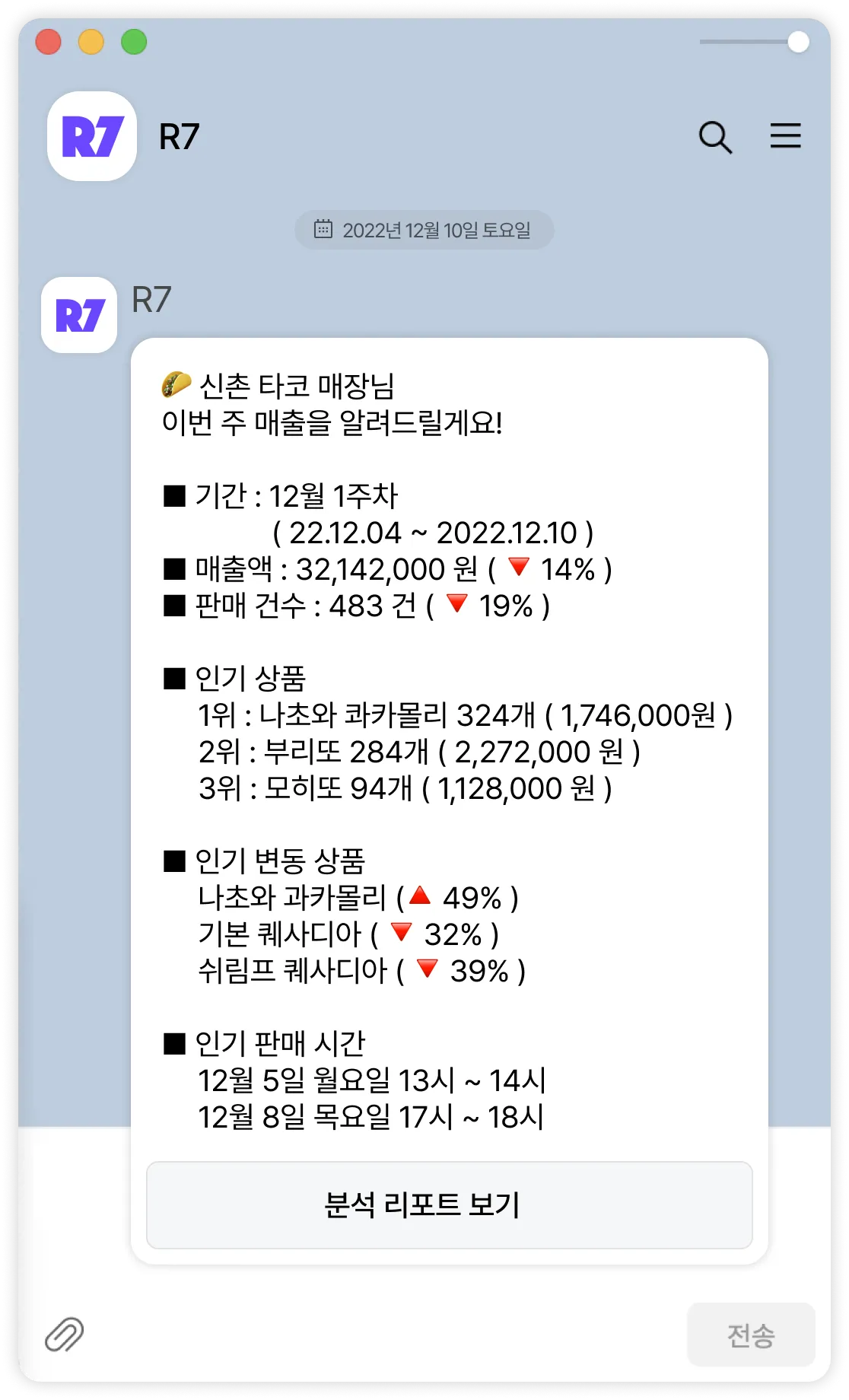Tap the 전송 send button
The width and height of the screenshot is (849, 1400).
[x=750, y=1335]
